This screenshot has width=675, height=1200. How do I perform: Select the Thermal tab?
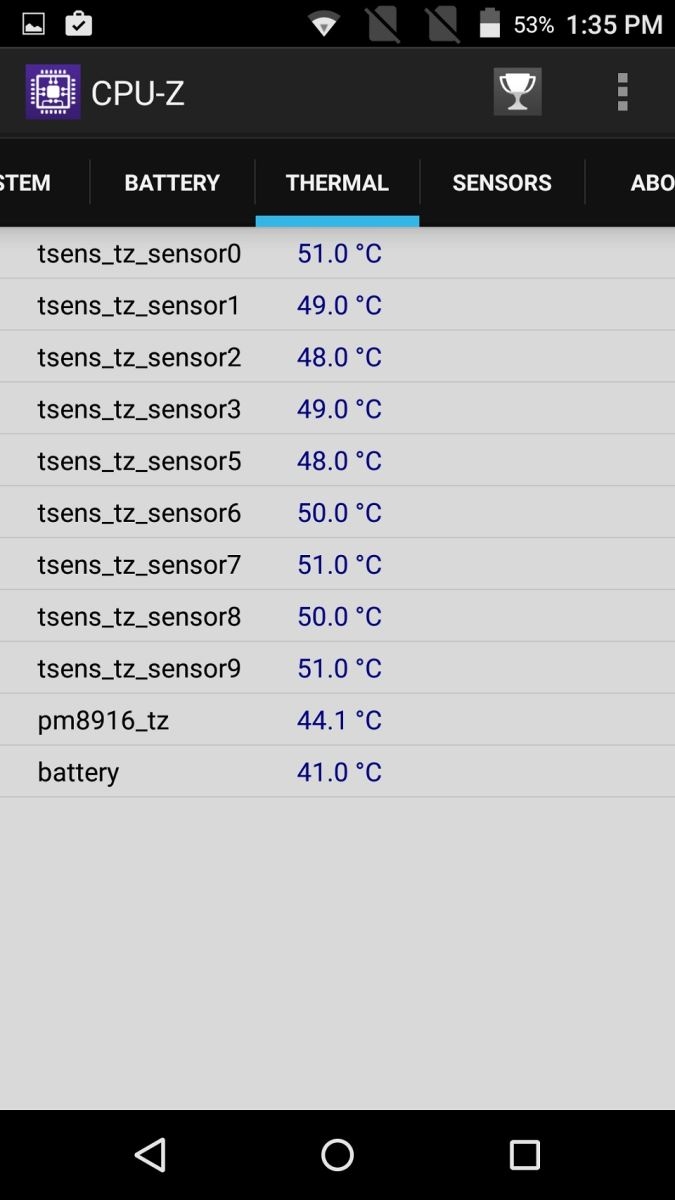(337, 183)
